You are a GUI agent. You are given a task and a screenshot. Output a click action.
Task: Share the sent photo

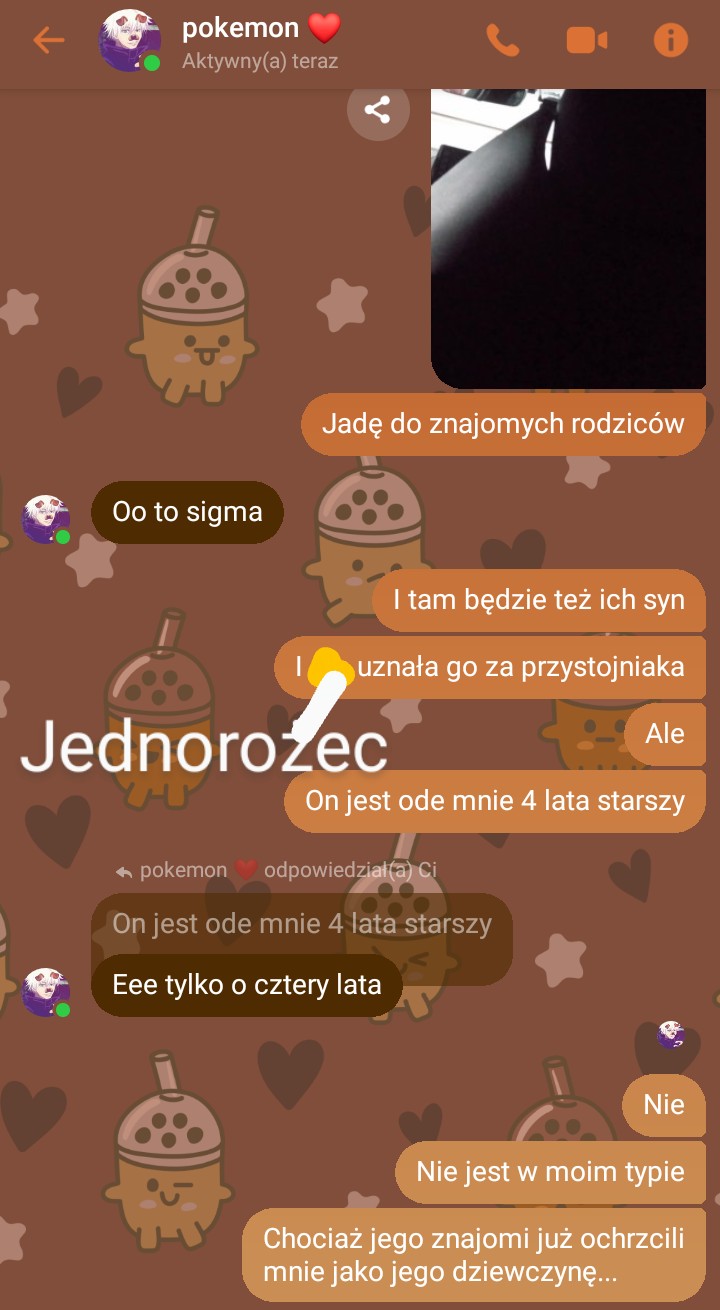coord(377,110)
